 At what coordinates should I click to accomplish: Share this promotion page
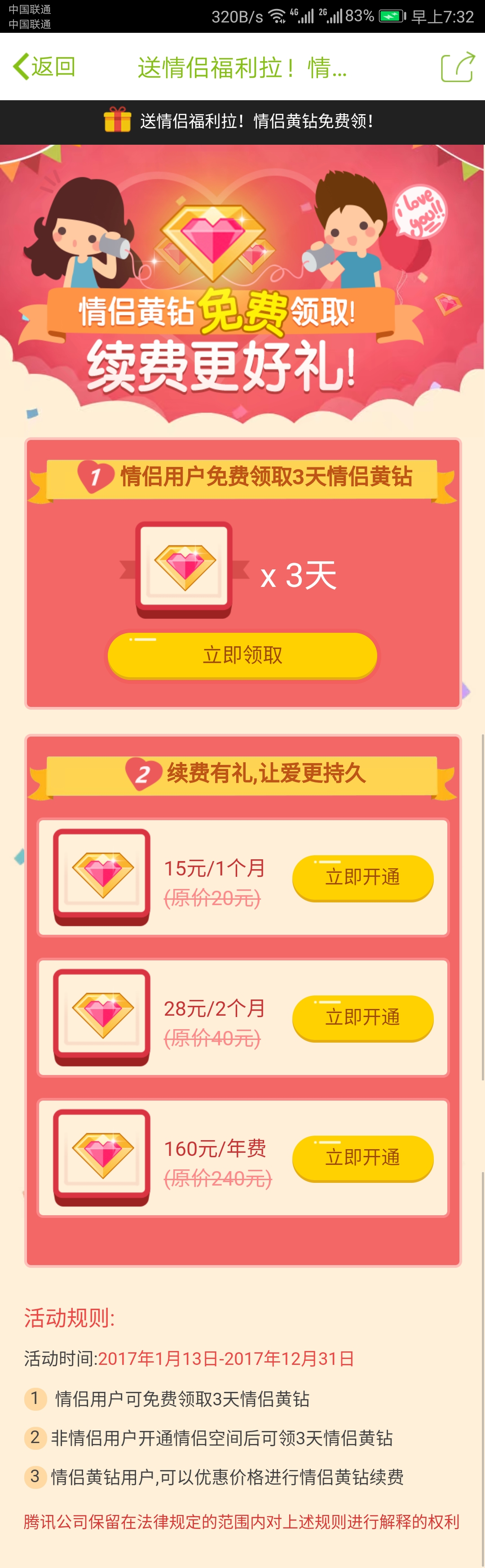(x=457, y=67)
